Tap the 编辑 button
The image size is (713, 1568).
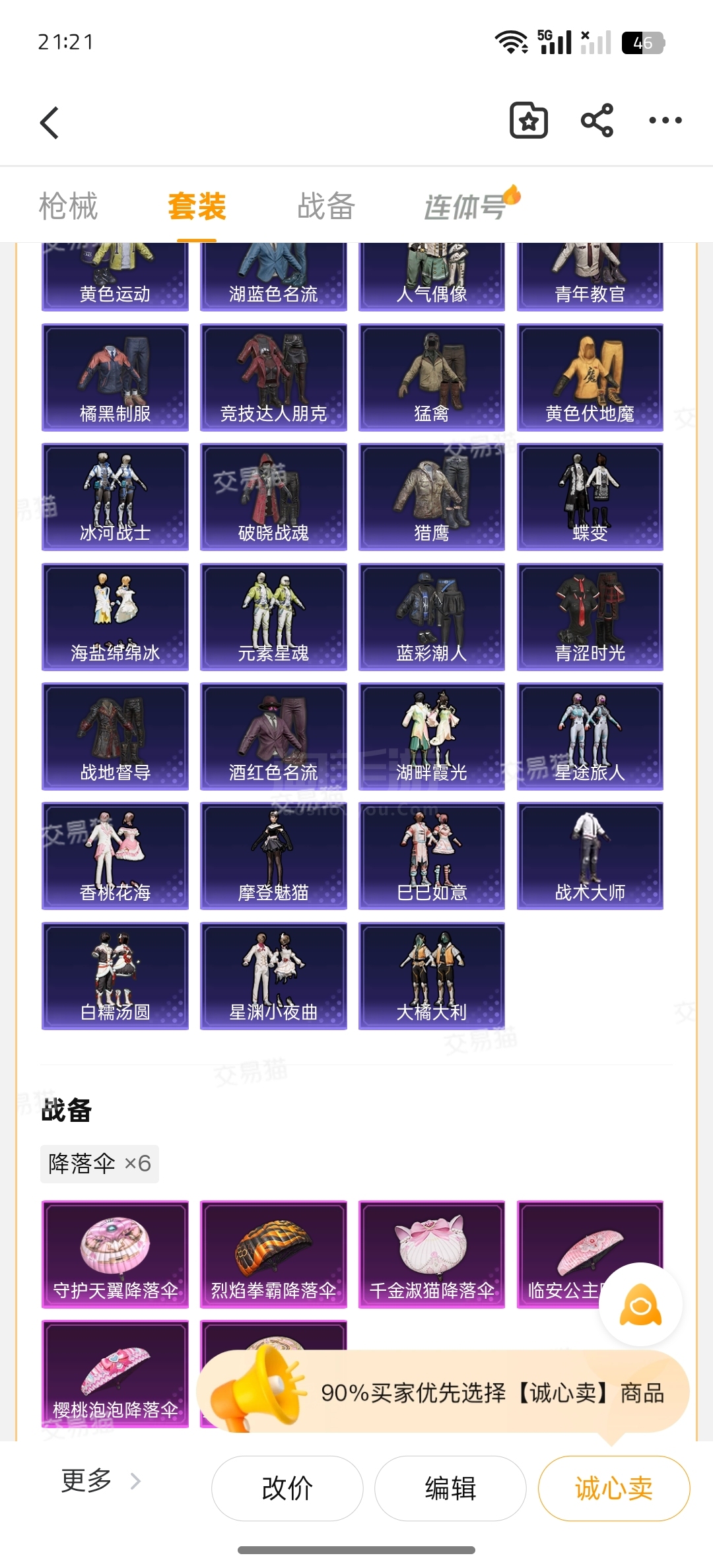pyautogui.click(x=450, y=1488)
